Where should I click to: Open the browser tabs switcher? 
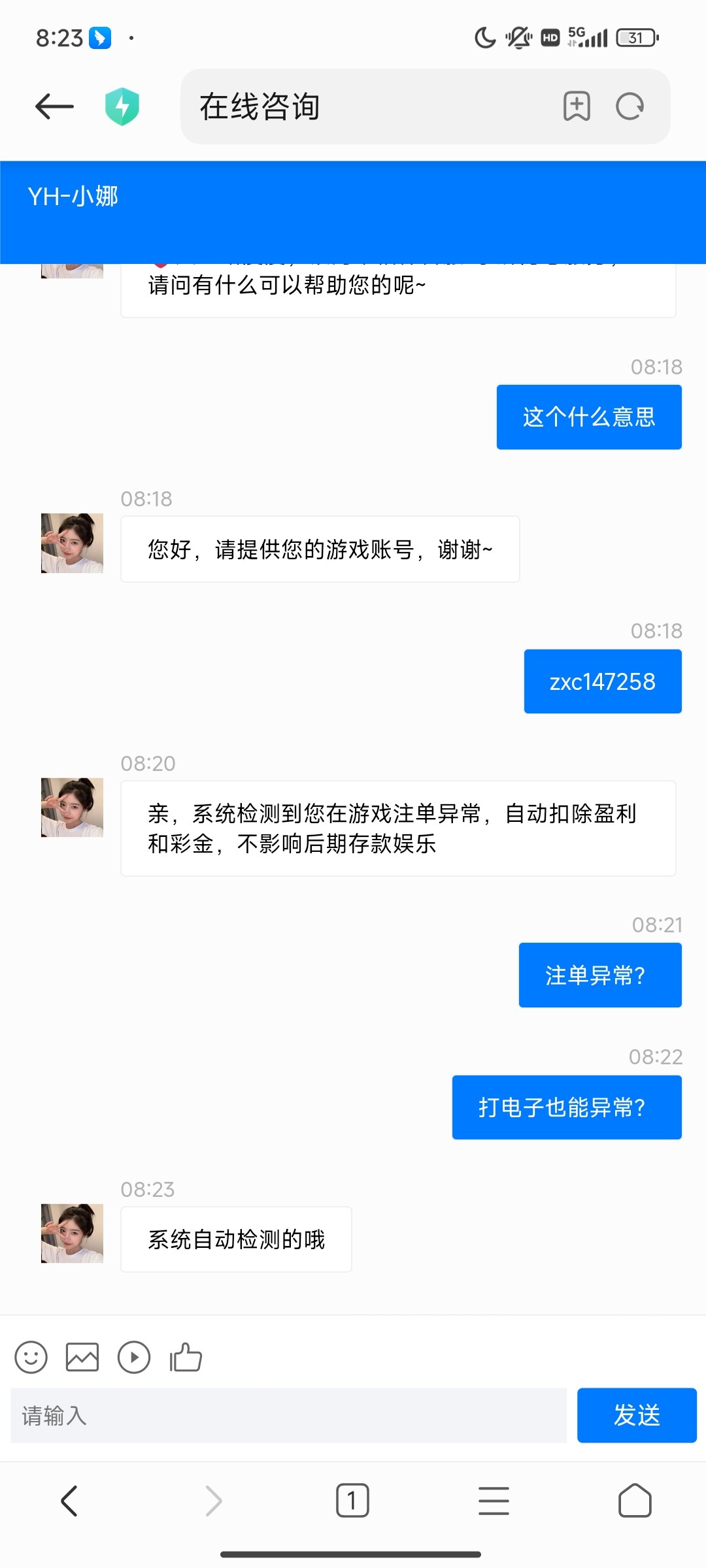point(352,1501)
